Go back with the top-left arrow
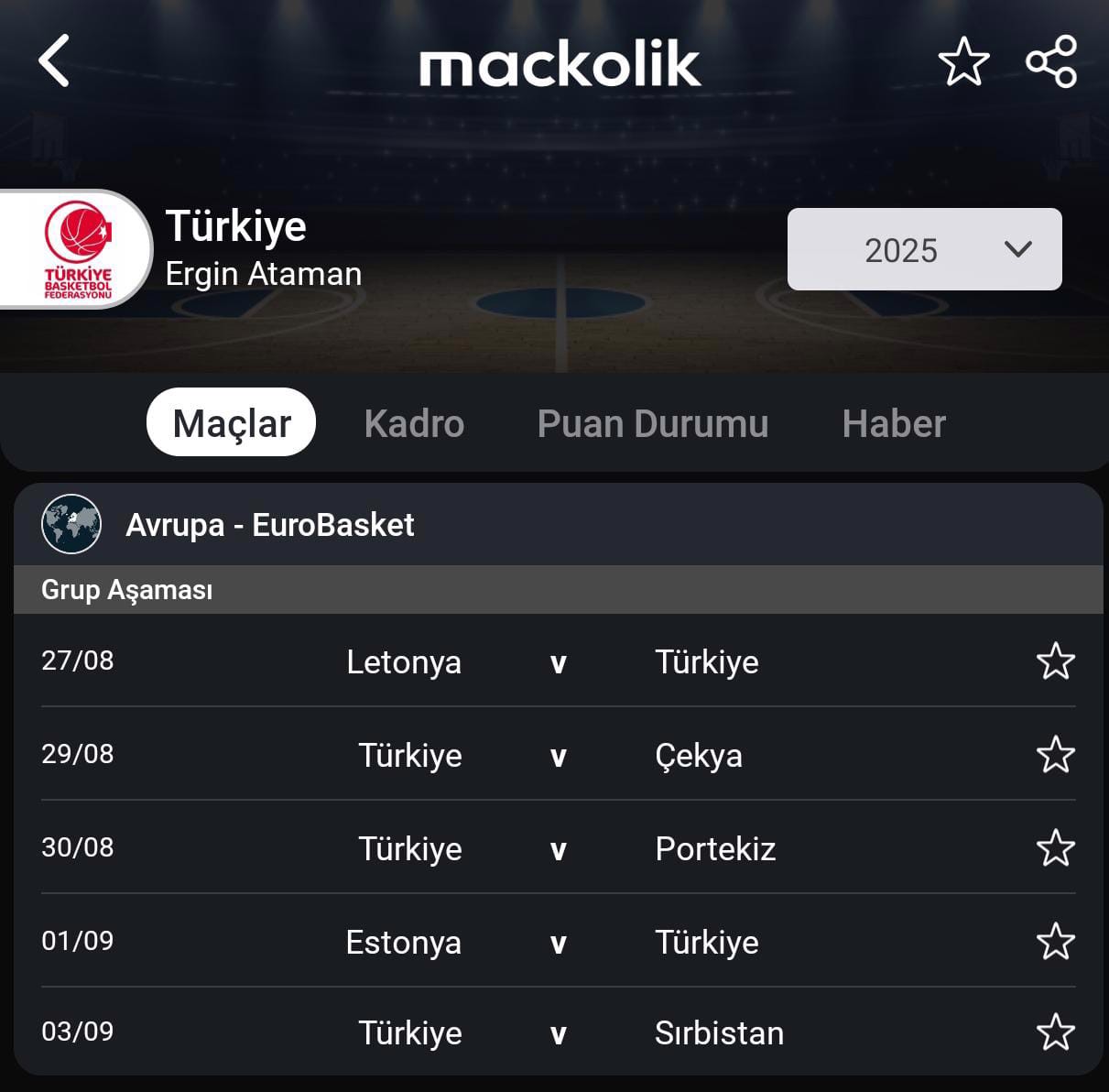This screenshot has height=1092, width=1109. [x=55, y=61]
